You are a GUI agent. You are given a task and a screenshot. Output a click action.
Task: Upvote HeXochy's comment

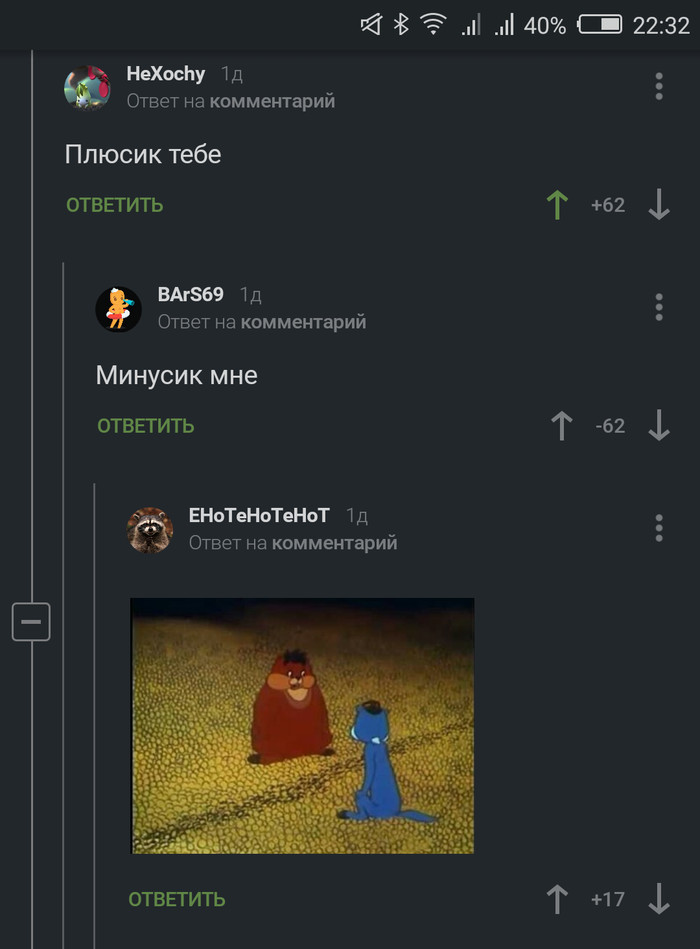[x=557, y=205]
